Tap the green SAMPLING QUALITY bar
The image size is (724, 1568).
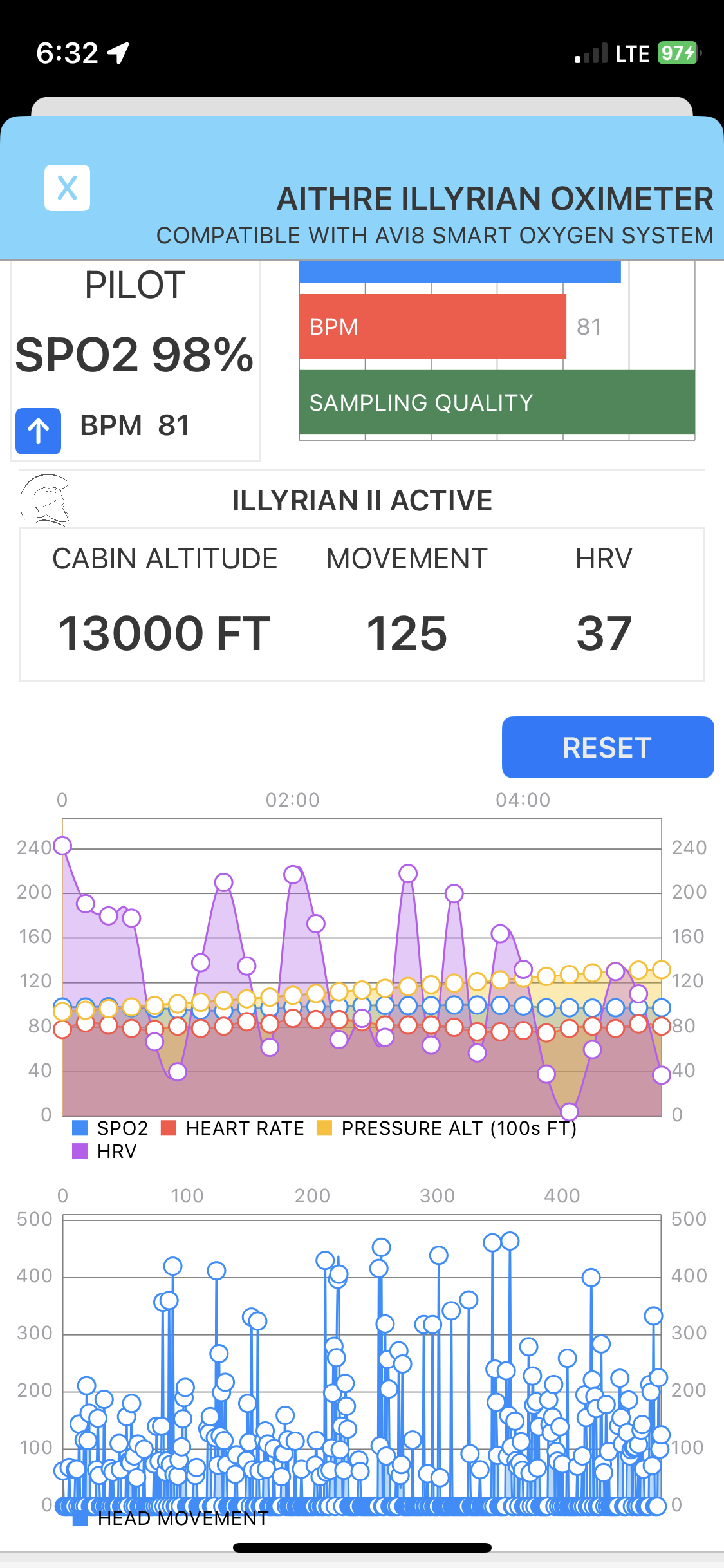click(x=496, y=403)
